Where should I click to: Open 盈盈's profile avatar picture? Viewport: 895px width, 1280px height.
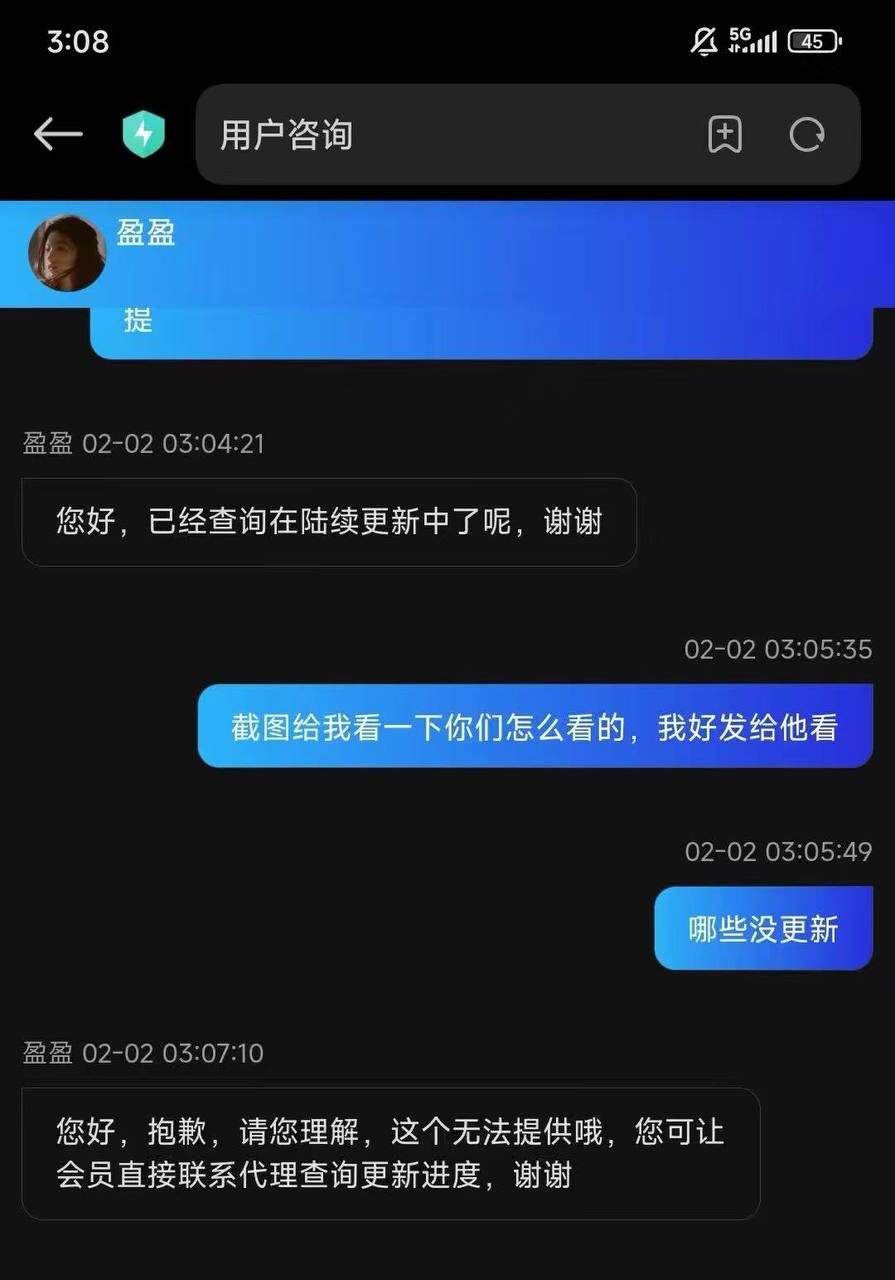[66, 253]
